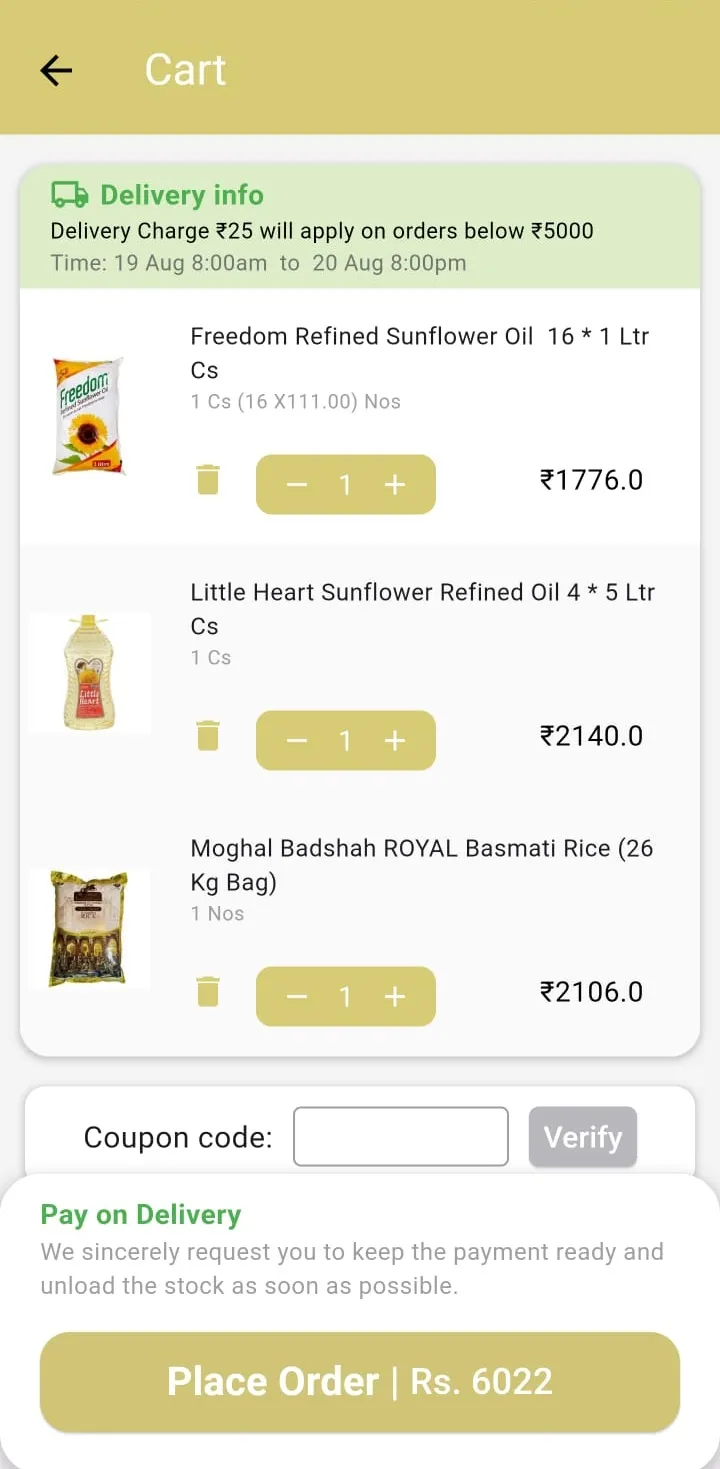Open Freedom Refined Sunflower Oil product image
Viewport: 720px width, 1469px height.
(x=89, y=413)
